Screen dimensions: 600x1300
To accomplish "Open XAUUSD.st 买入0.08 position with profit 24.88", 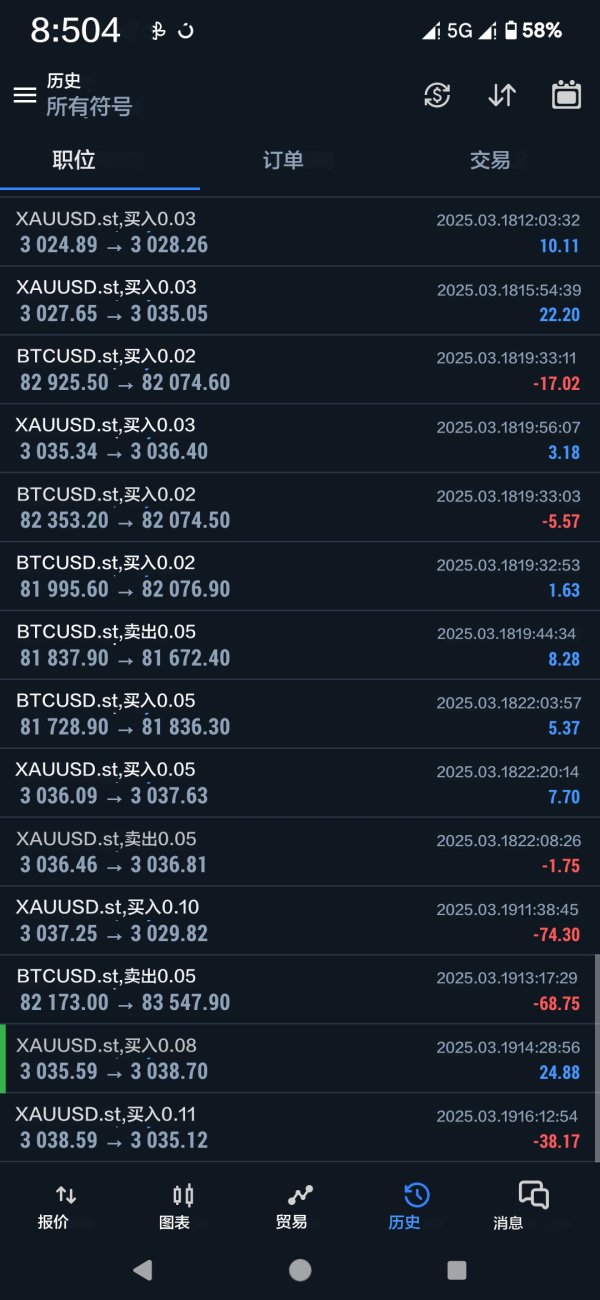I will pyautogui.click(x=300, y=1059).
